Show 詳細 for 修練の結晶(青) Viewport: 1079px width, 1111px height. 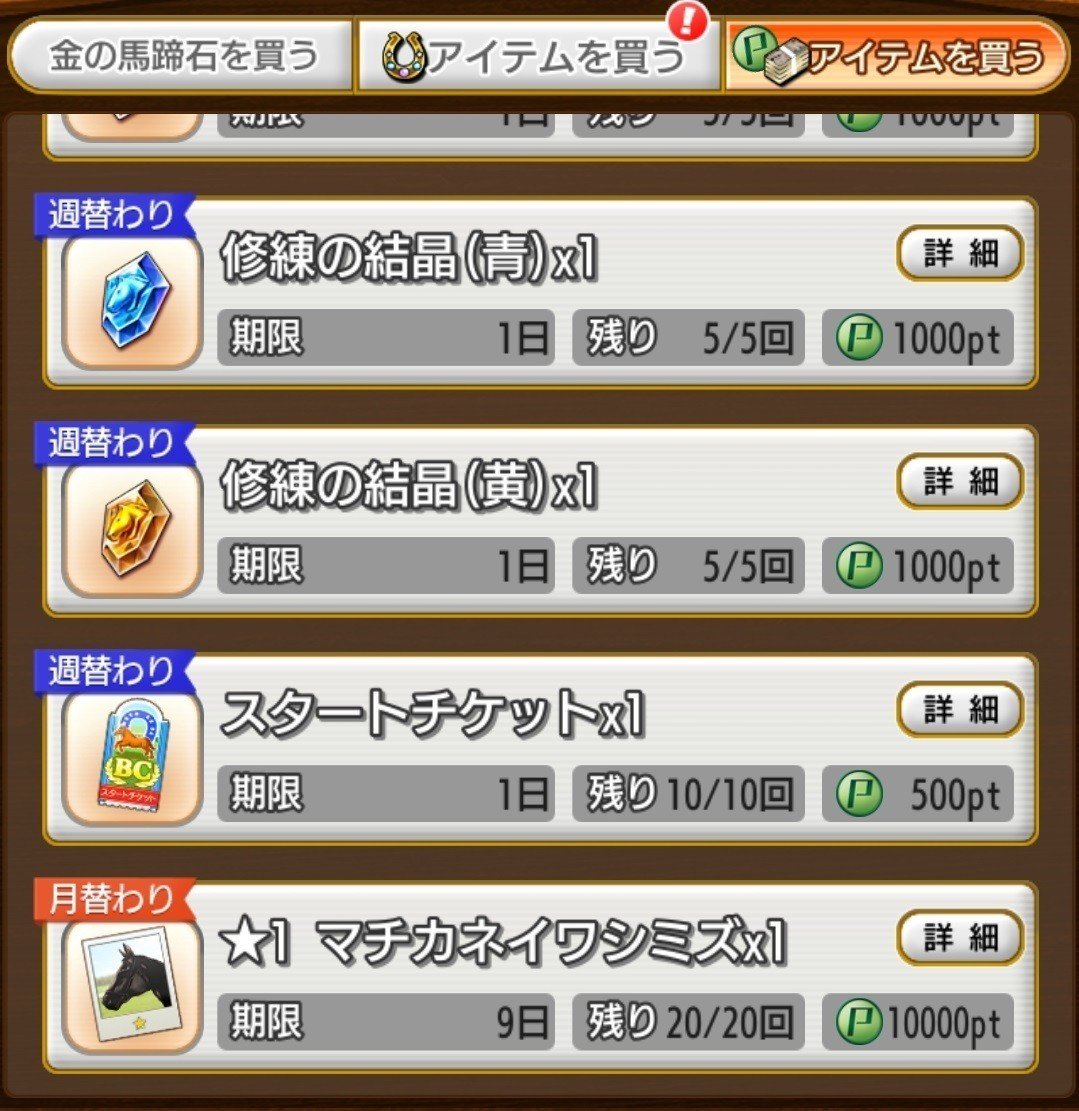(960, 253)
